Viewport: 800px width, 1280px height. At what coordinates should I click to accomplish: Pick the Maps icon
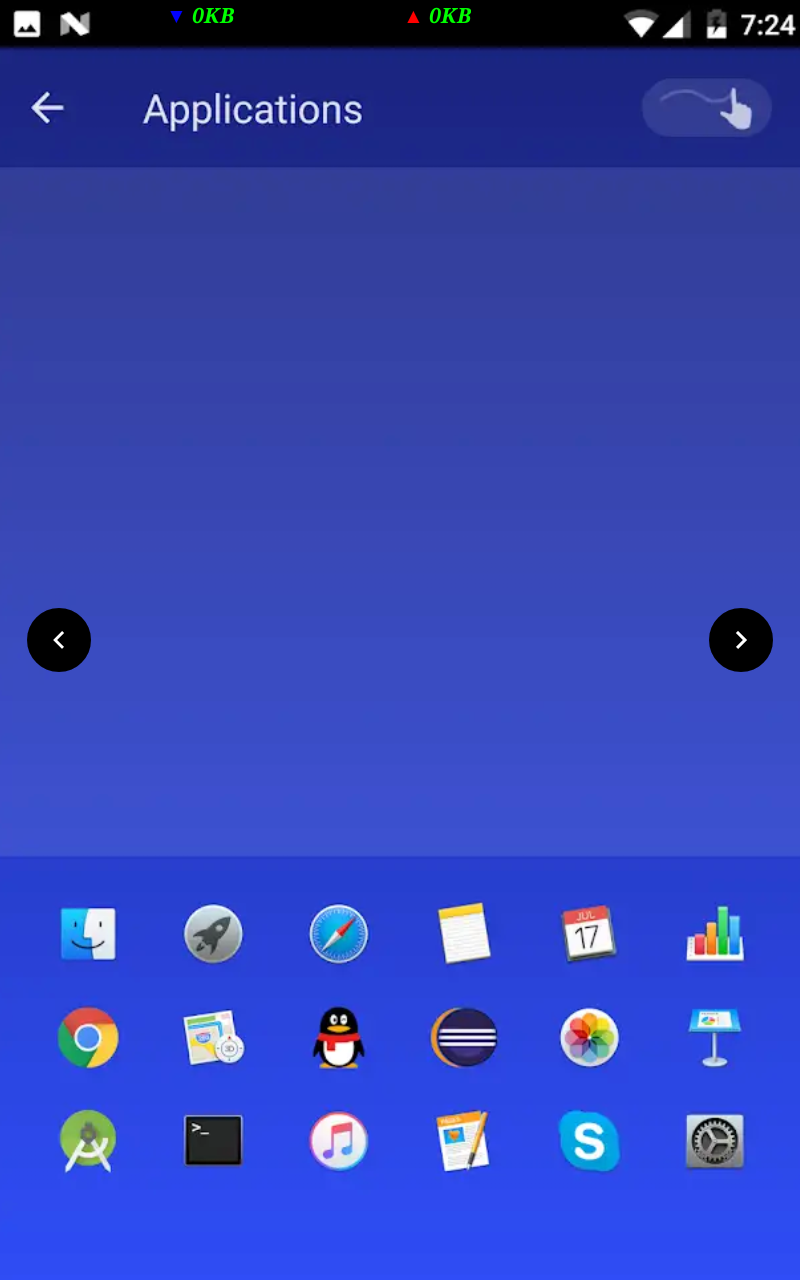point(213,1038)
